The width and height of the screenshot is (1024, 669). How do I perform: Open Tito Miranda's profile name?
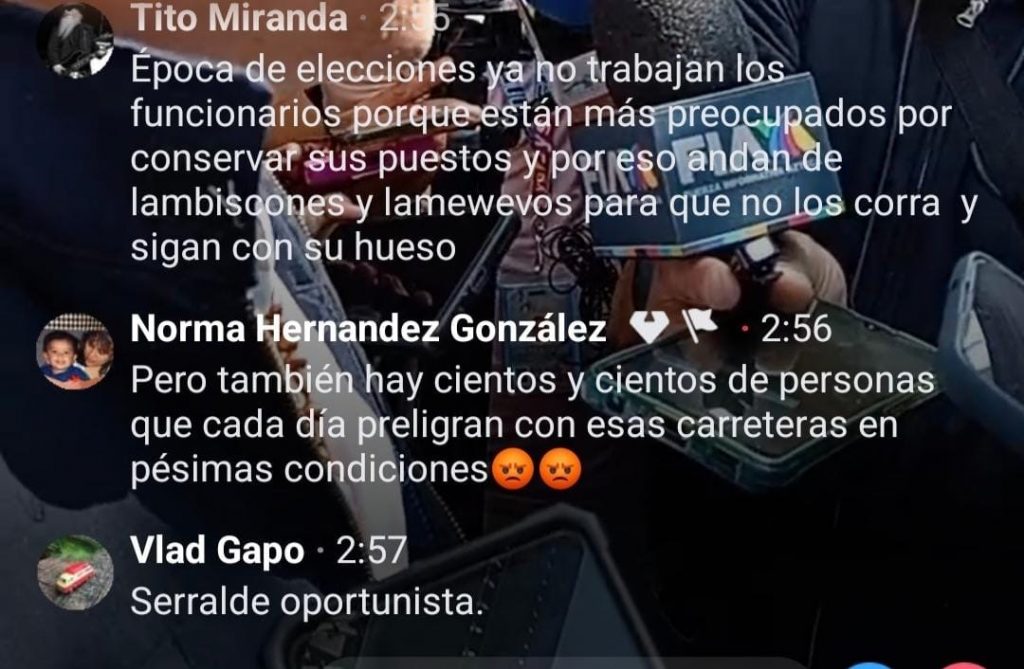pyautogui.click(x=240, y=18)
